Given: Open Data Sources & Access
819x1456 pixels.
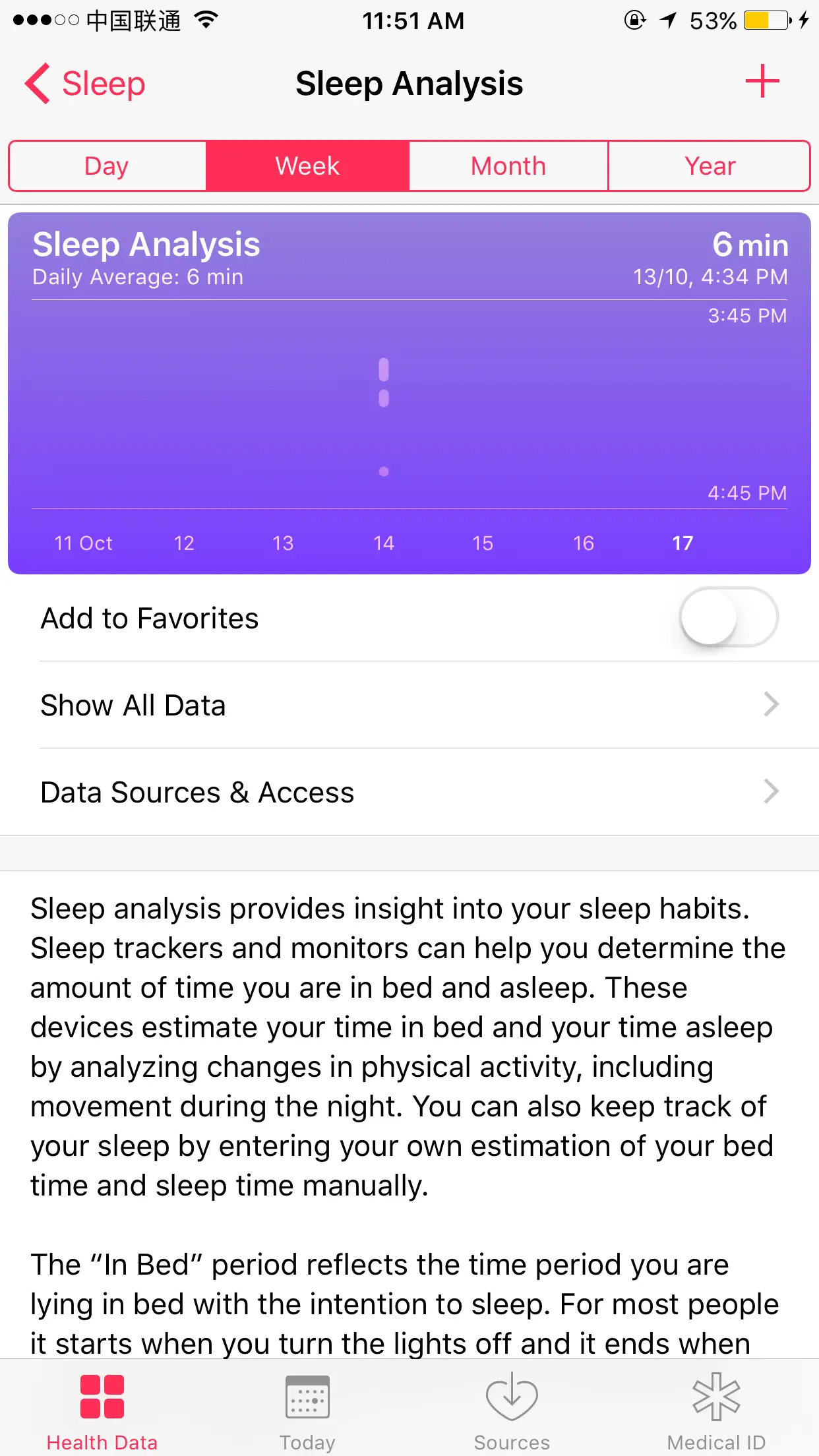Looking at the screenshot, I should (x=409, y=792).
